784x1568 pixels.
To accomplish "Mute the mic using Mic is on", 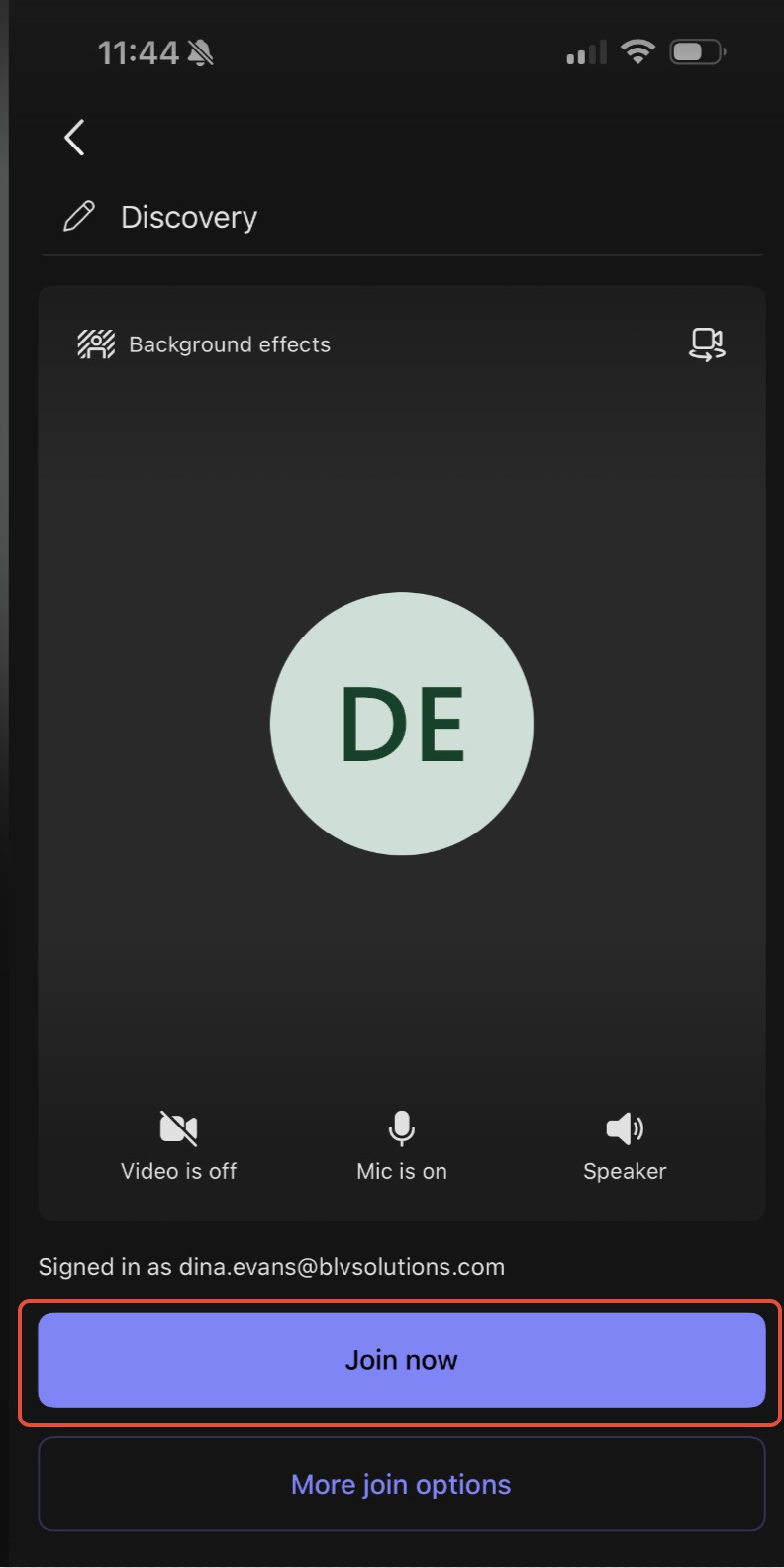I will (401, 1144).
